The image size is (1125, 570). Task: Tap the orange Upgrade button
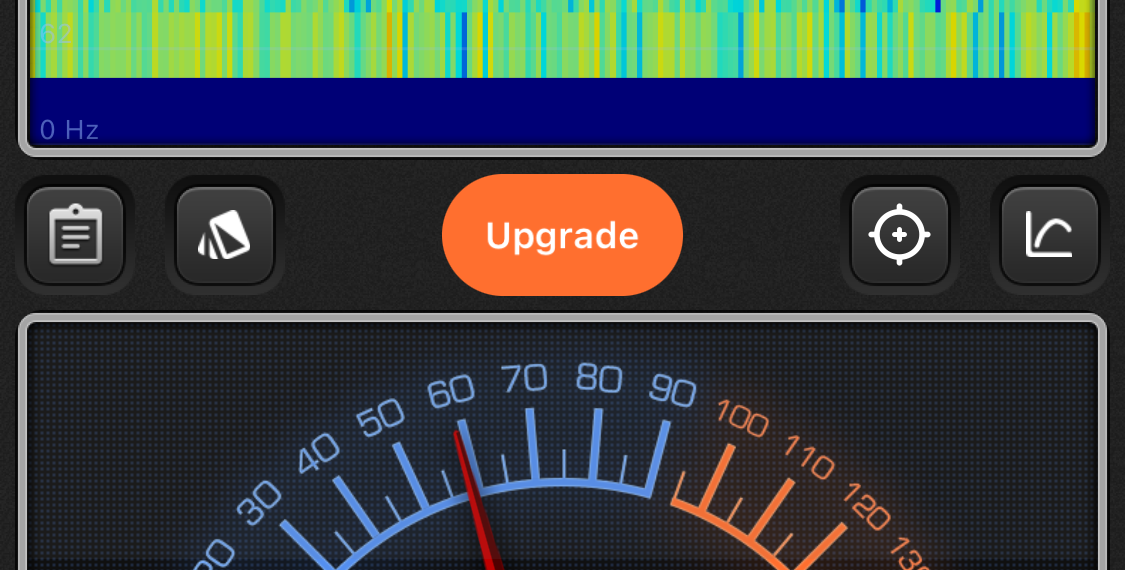tap(562, 235)
